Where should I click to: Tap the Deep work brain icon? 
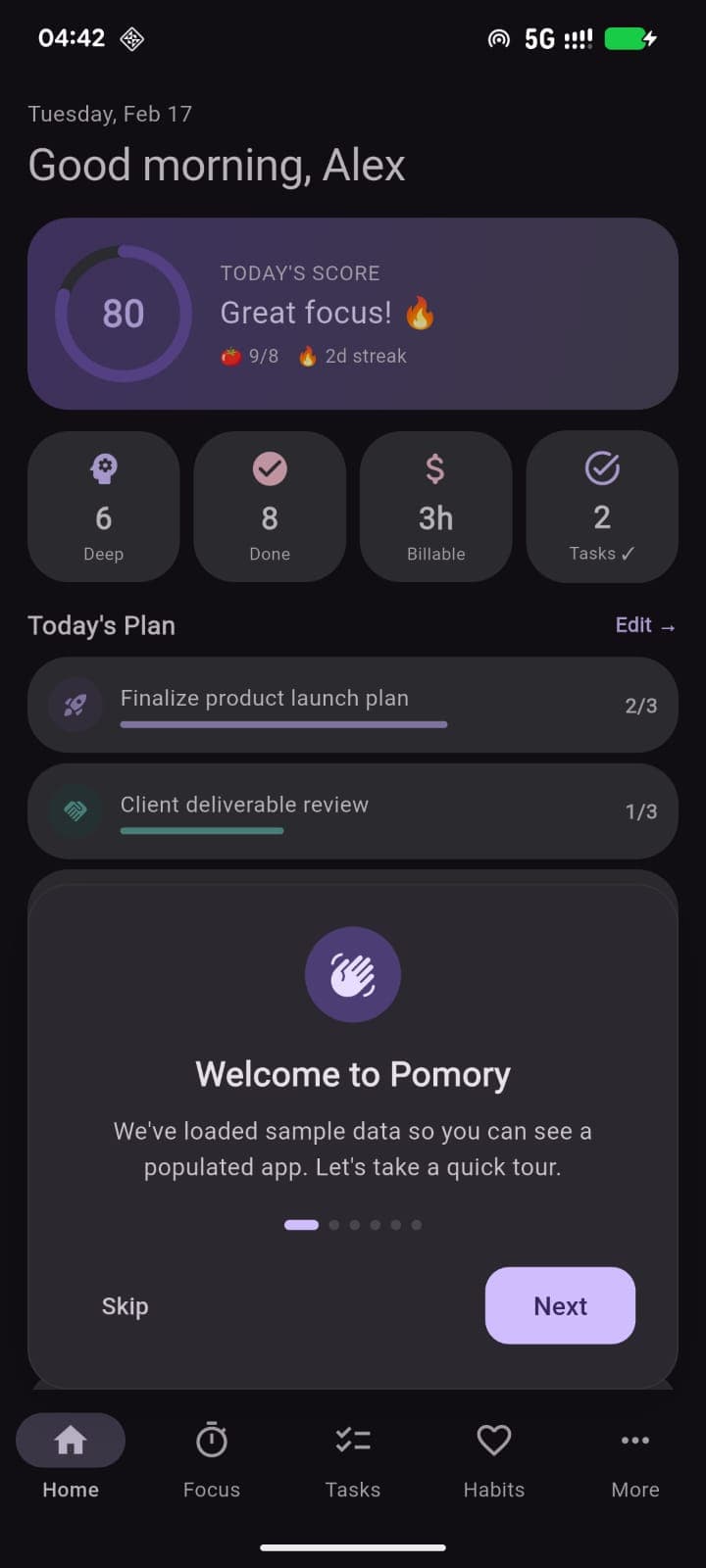(x=104, y=468)
